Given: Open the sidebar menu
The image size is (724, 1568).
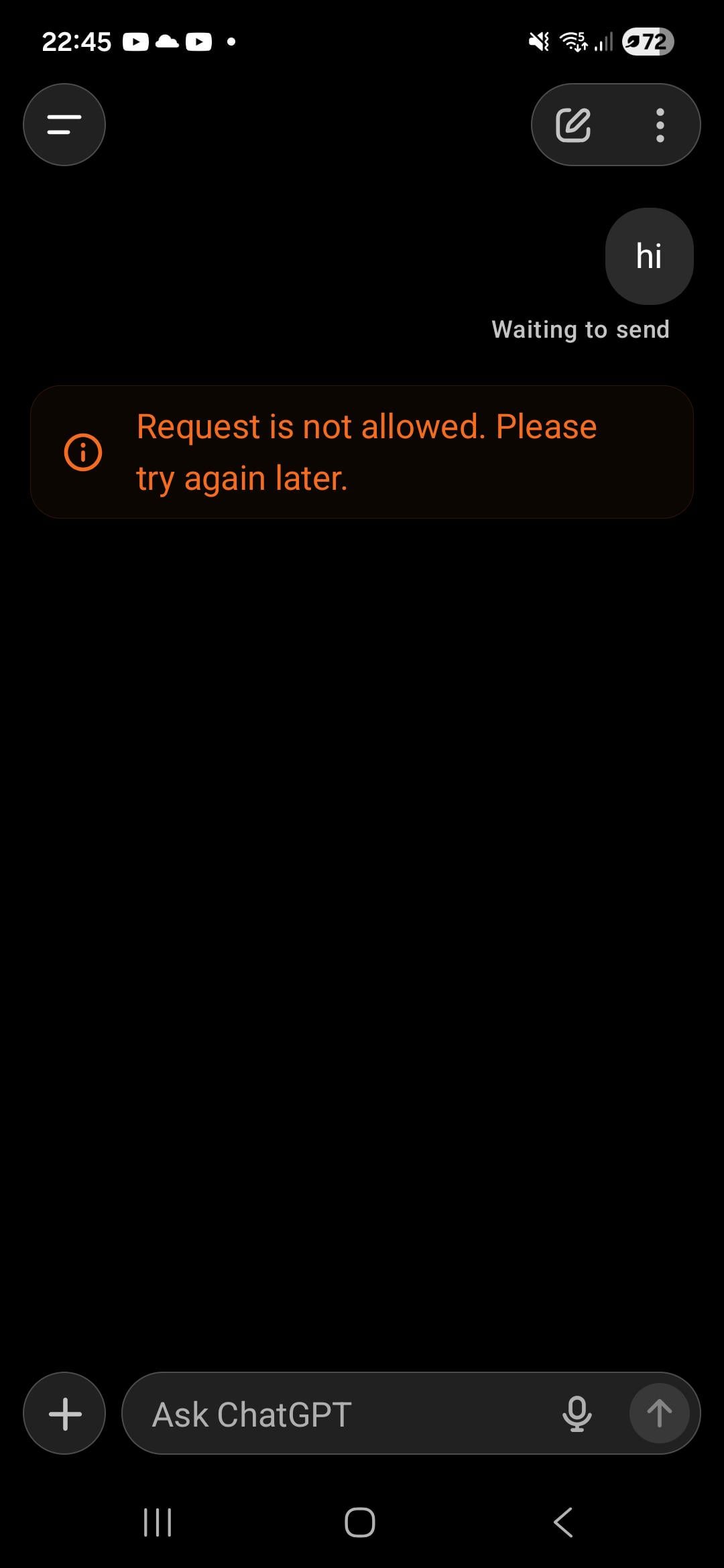Looking at the screenshot, I should tap(64, 125).
